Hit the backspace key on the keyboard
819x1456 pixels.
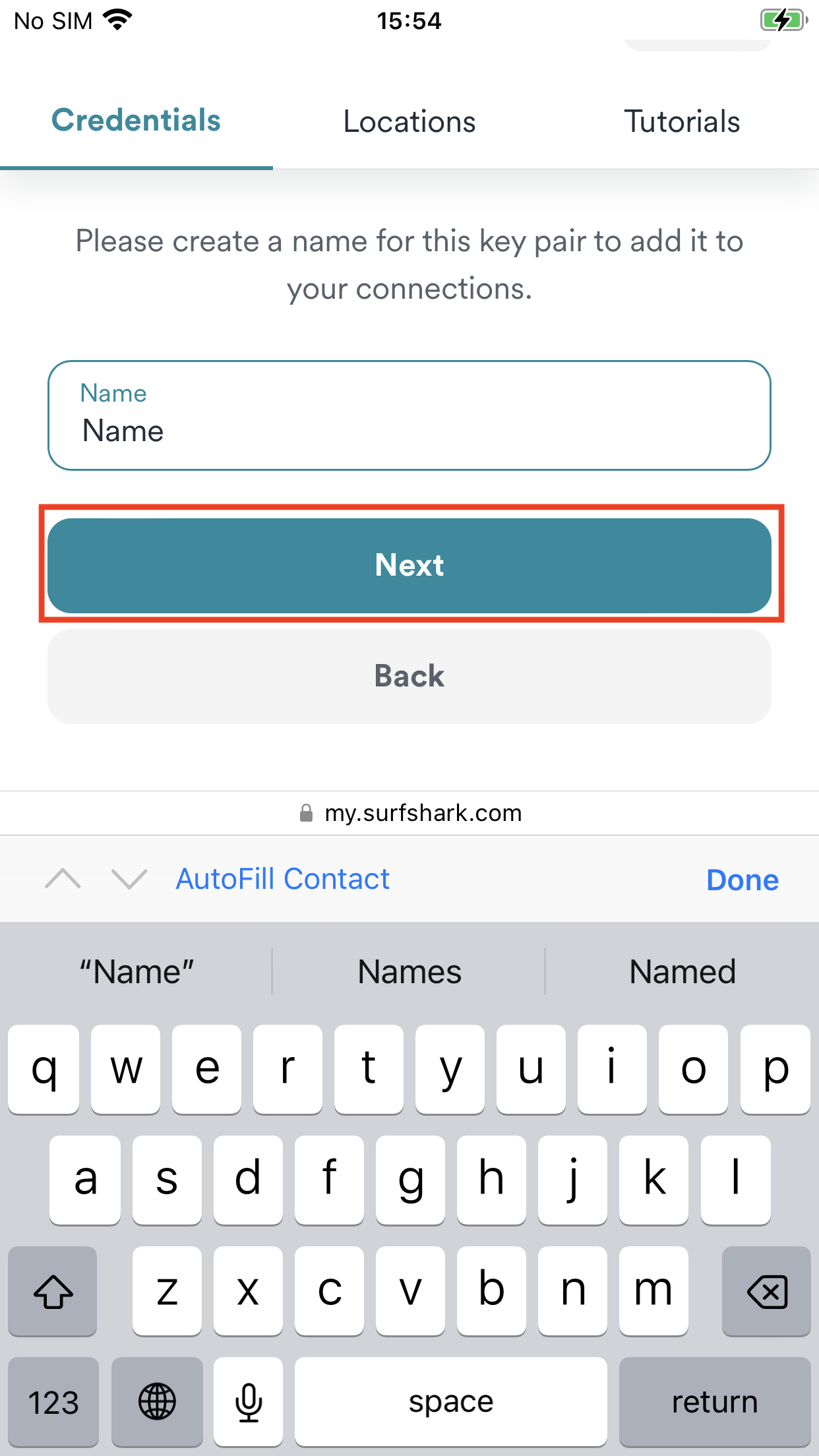pos(766,1291)
